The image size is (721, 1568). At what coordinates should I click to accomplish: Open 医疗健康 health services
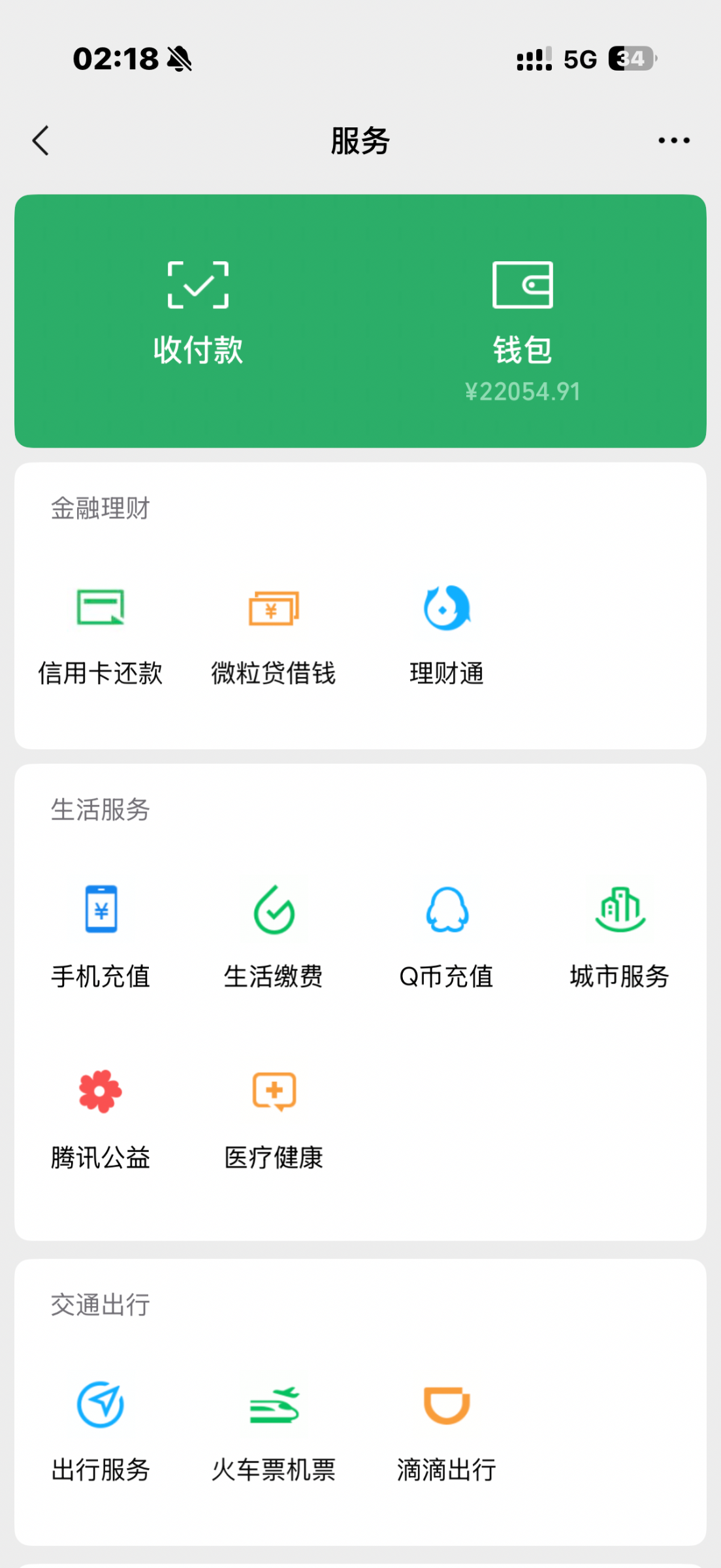[x=274, y=1117]
